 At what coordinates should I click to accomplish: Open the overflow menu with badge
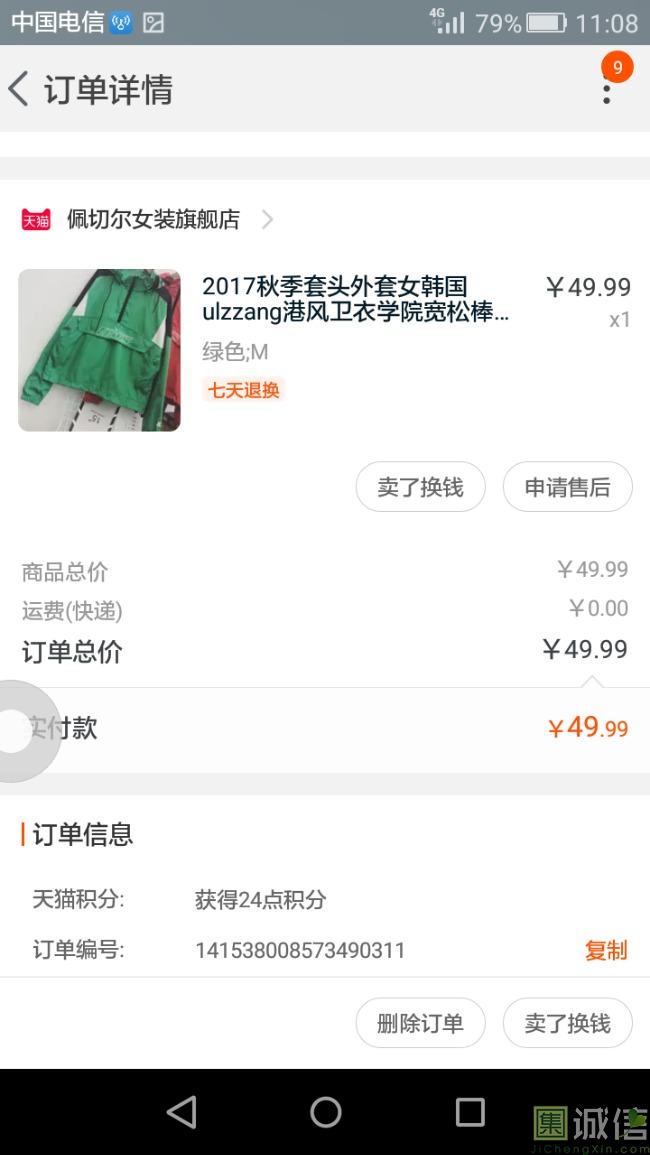pos(608,89)
